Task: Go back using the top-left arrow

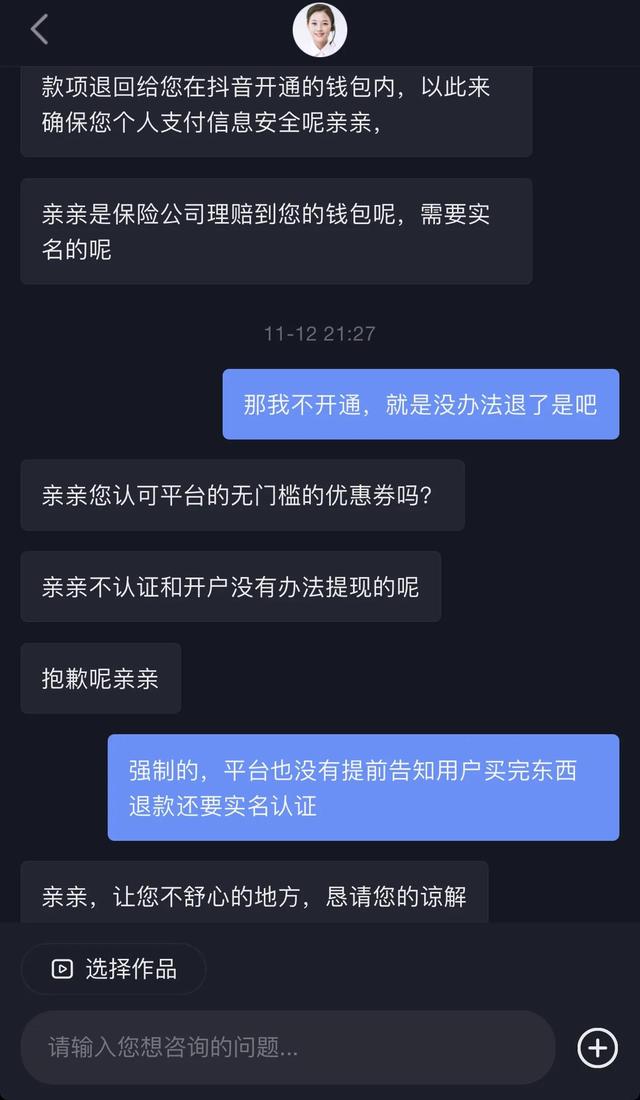Action: (x=39, y=30)
